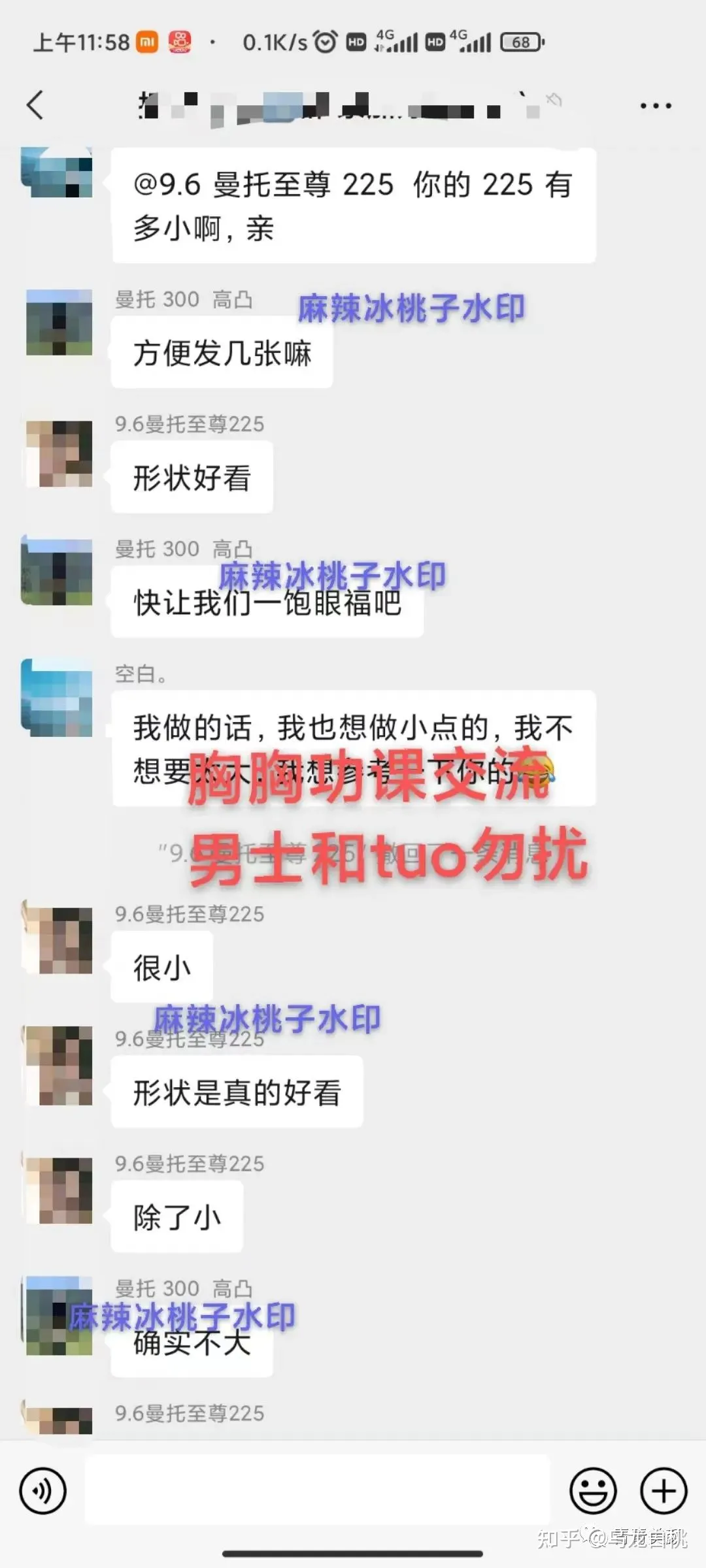
Task: Open the emoji sticker panel
Action: pyautogui.click(x=593, y=1491)
